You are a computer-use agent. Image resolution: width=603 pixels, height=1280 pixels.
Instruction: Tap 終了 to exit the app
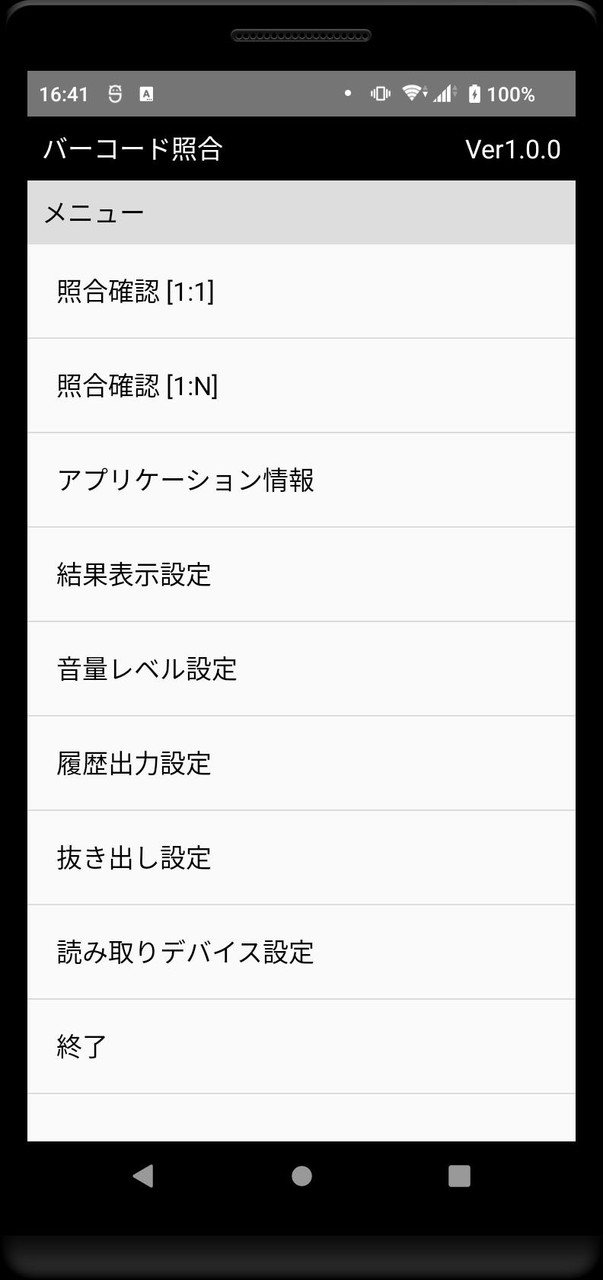300,1047
